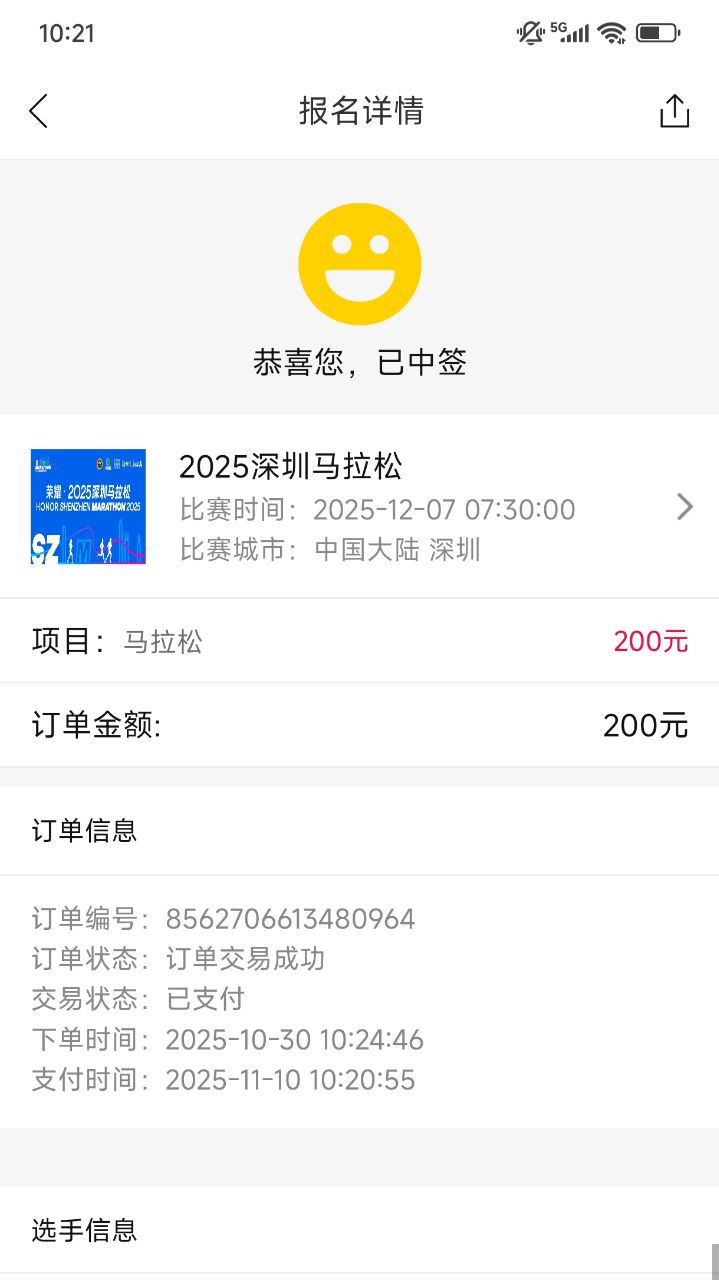The image size is (719, 1280).
Task: Go back from the 报名详情 page
Action: click(38, 111)
